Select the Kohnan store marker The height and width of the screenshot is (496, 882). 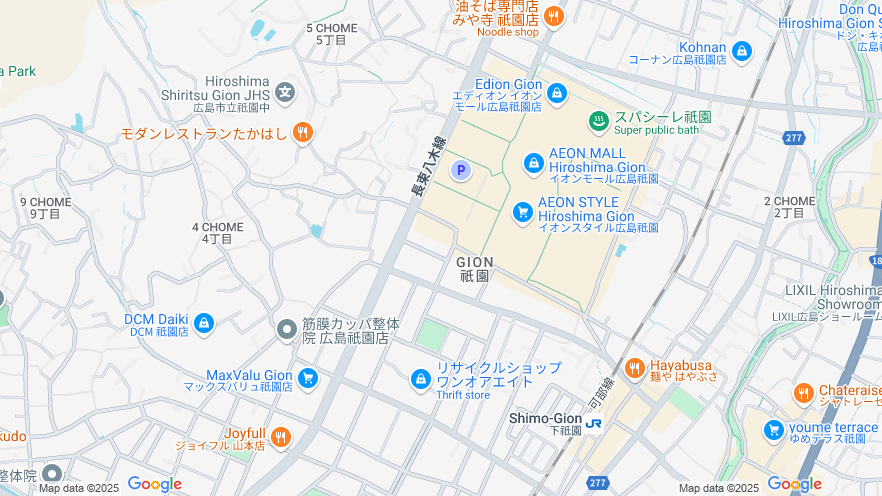(741, 50)
